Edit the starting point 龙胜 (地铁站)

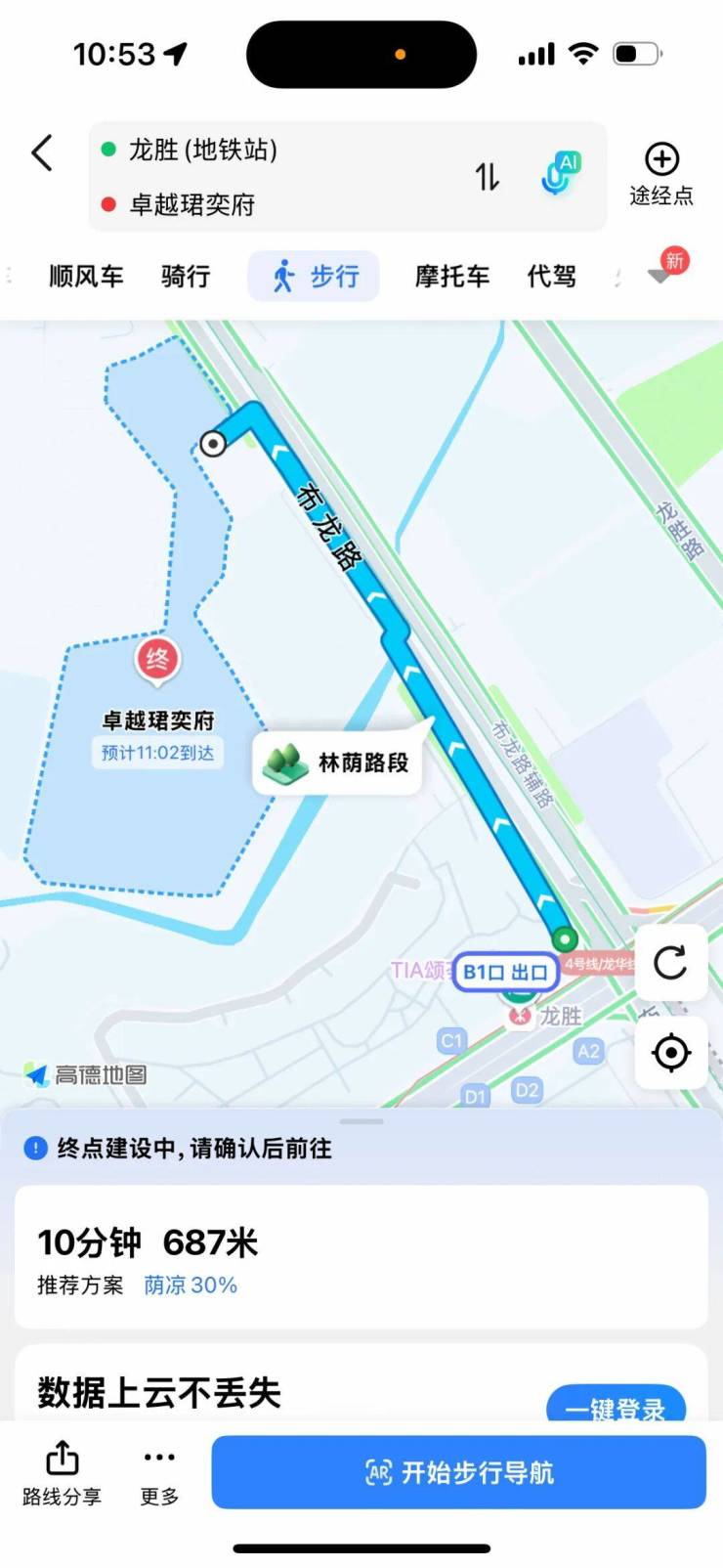point(205,150)
